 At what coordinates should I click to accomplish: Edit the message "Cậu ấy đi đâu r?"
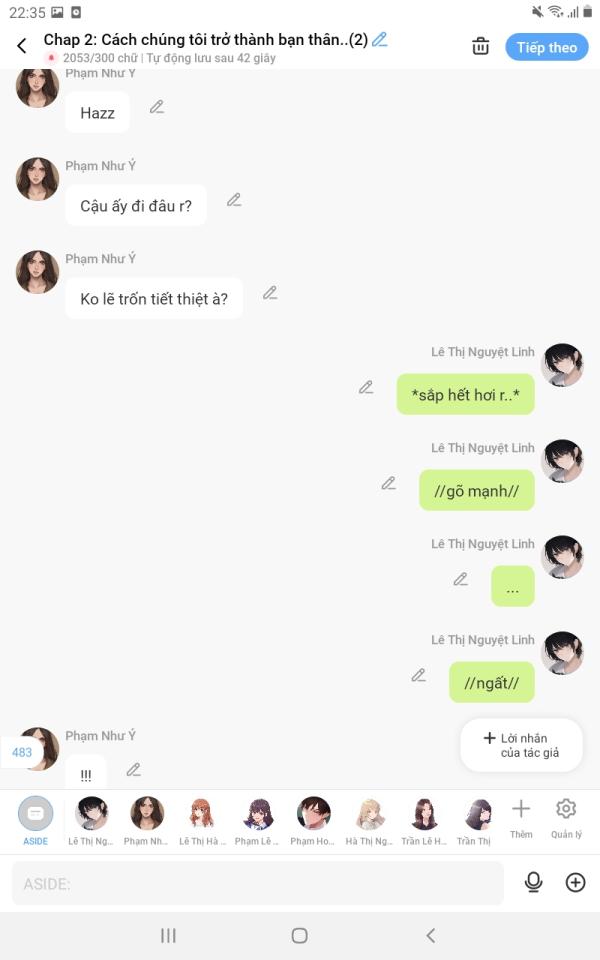click(x=234, y=200)
